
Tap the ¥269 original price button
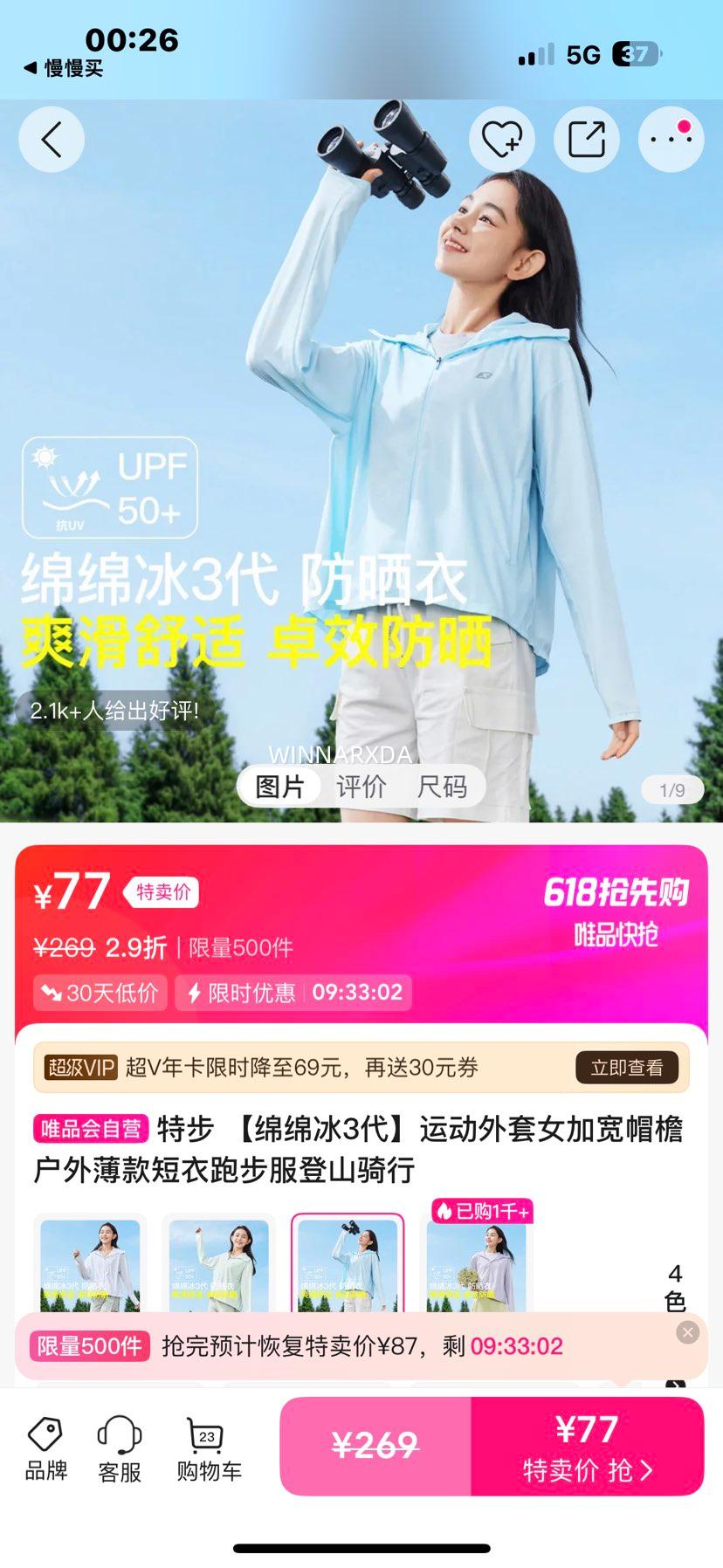point(375,1447)
